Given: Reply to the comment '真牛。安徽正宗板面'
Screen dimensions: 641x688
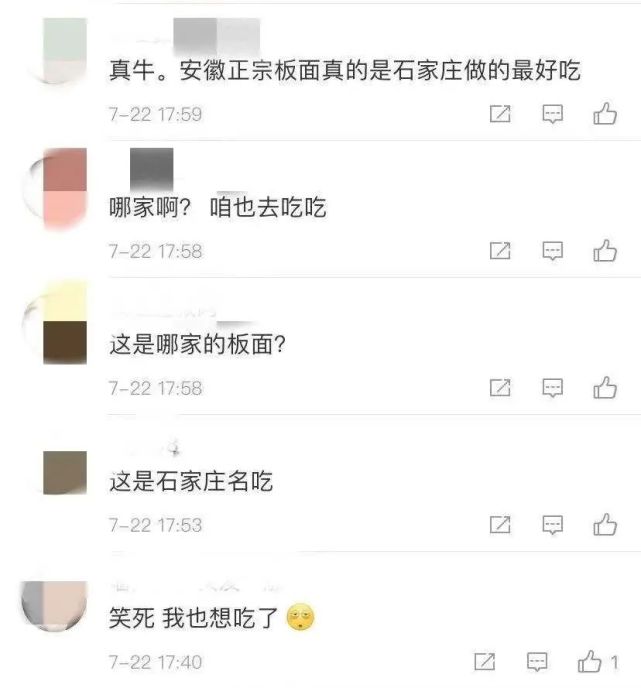Looking at the screenshot, I should click(553, 115).
